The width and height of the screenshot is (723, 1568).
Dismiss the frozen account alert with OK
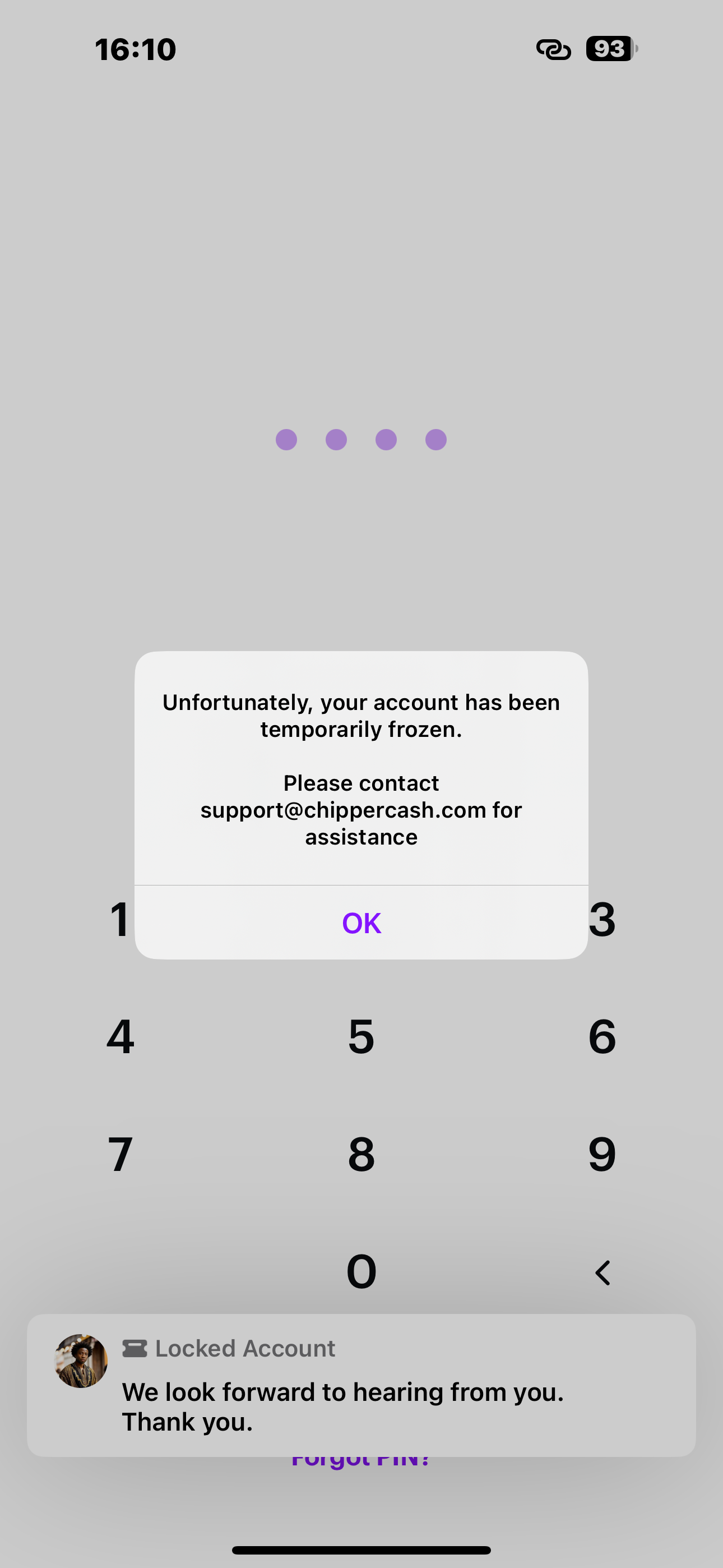[361, 923]
